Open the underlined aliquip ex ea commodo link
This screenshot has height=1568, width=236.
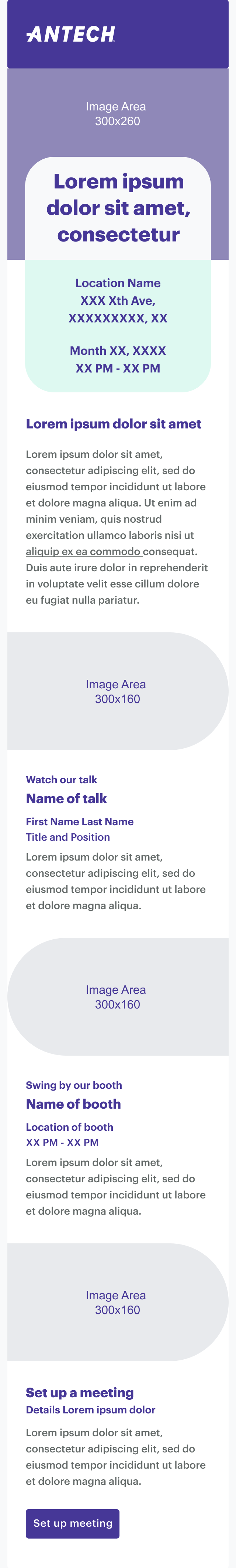(84, 551)
